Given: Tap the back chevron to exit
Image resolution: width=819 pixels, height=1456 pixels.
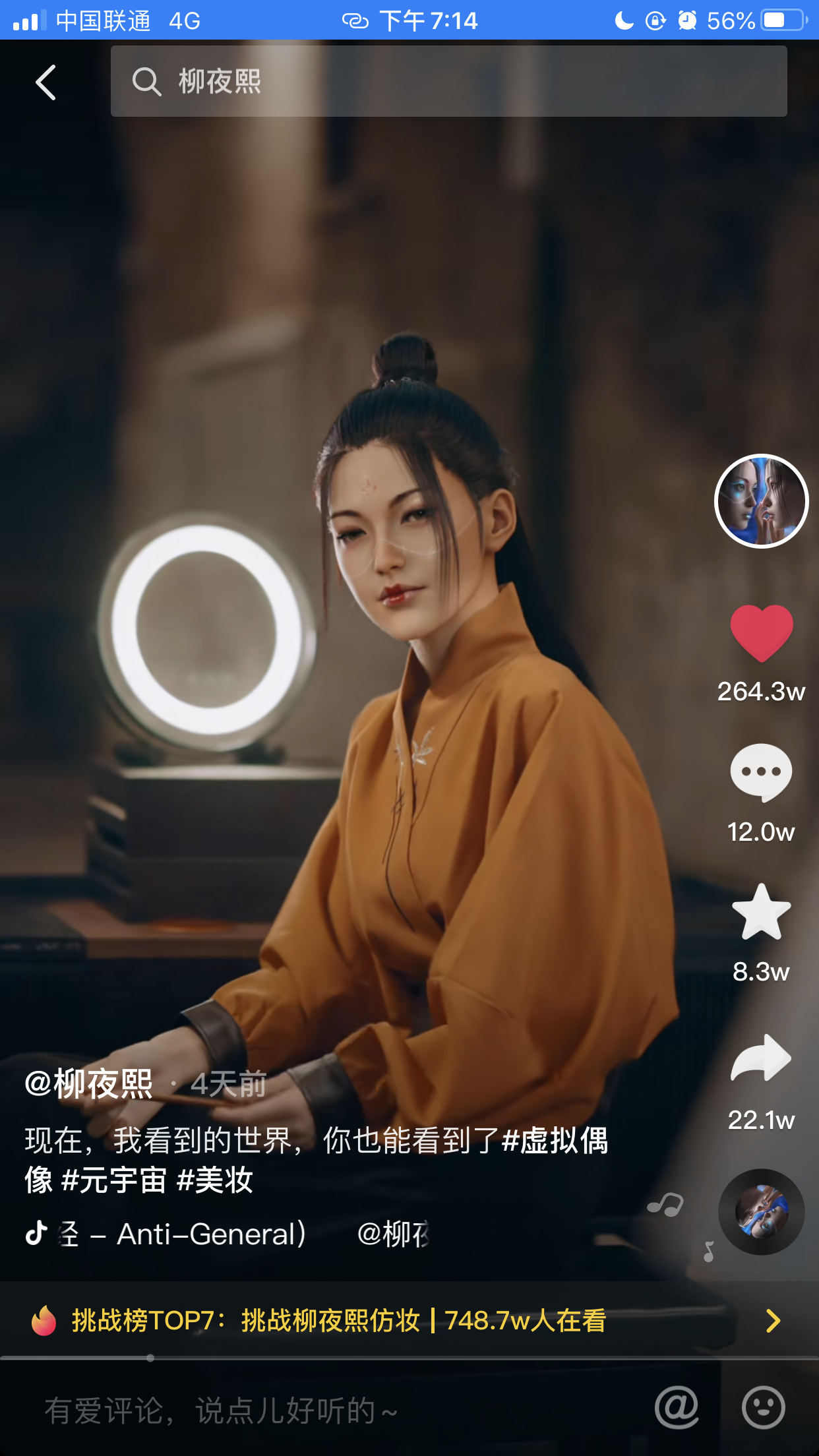Looking at the screenshot, I should pos(45,82).
